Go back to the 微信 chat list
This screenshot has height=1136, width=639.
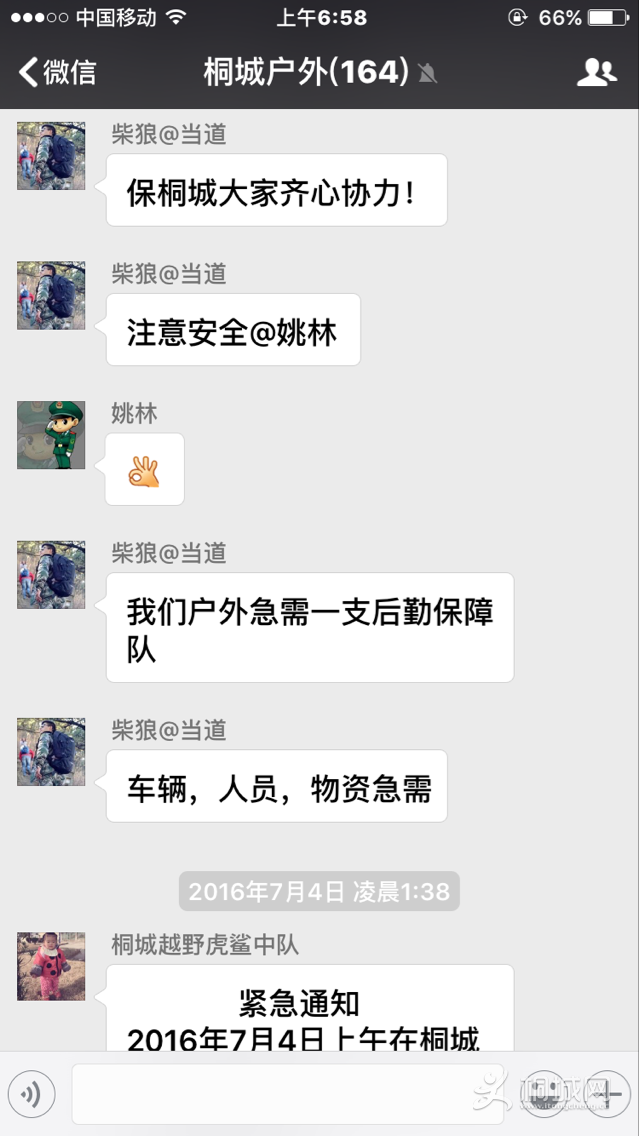58,72
